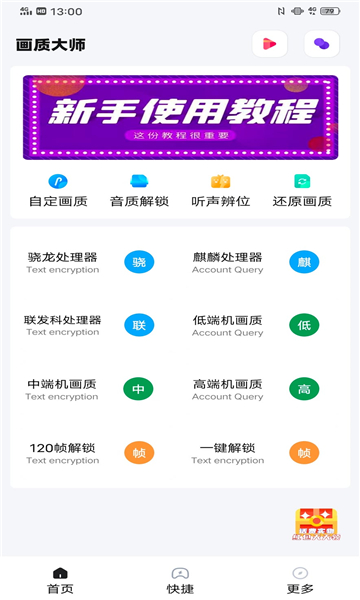Image resolution: width=360 pixels, height=600 pixels.
Task: Switch to the 快捷 tab
Action: [x=180, y=580]
